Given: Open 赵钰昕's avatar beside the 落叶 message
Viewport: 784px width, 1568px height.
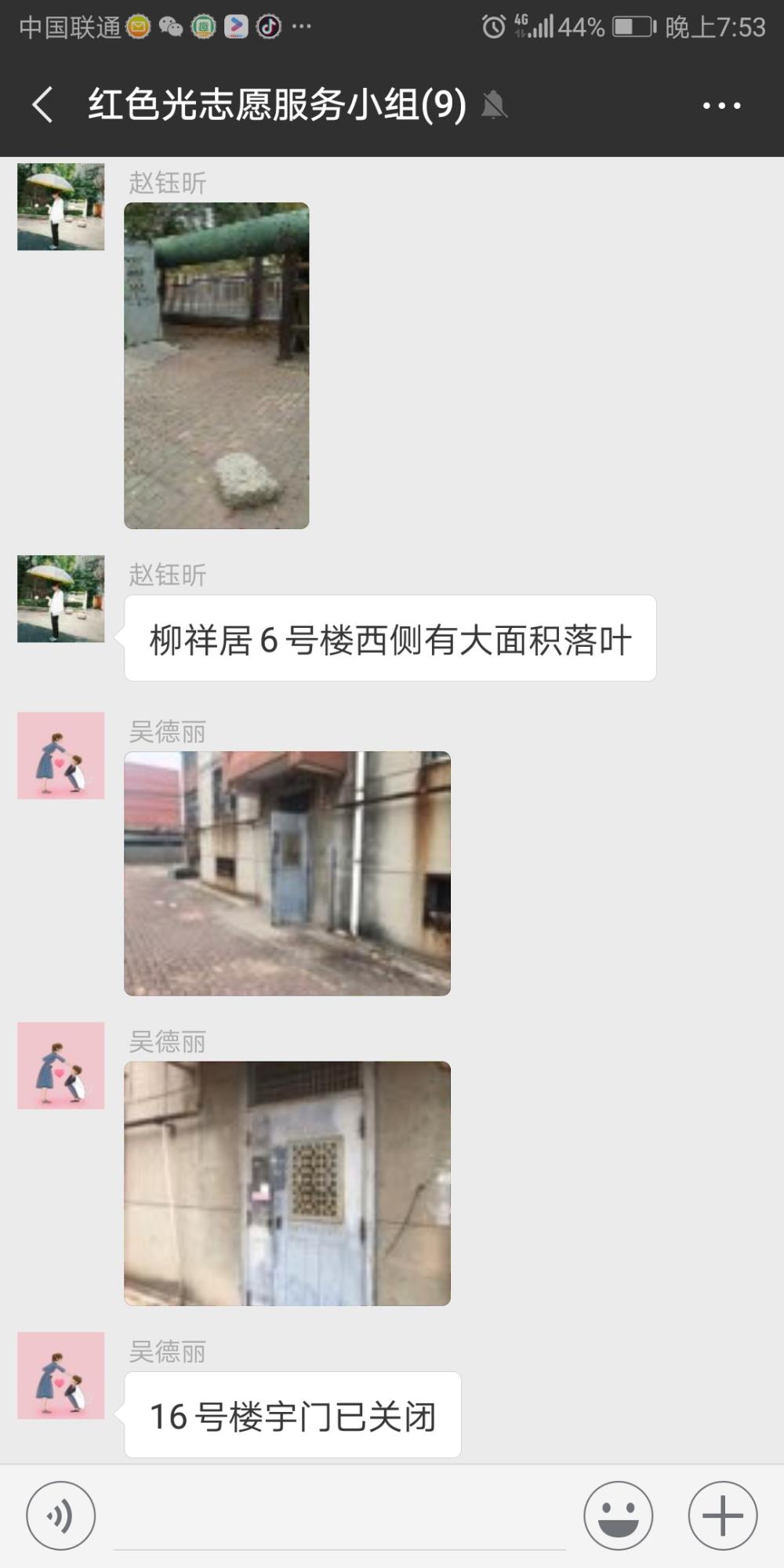Looking at the screenshot, I should pos(61,599).
